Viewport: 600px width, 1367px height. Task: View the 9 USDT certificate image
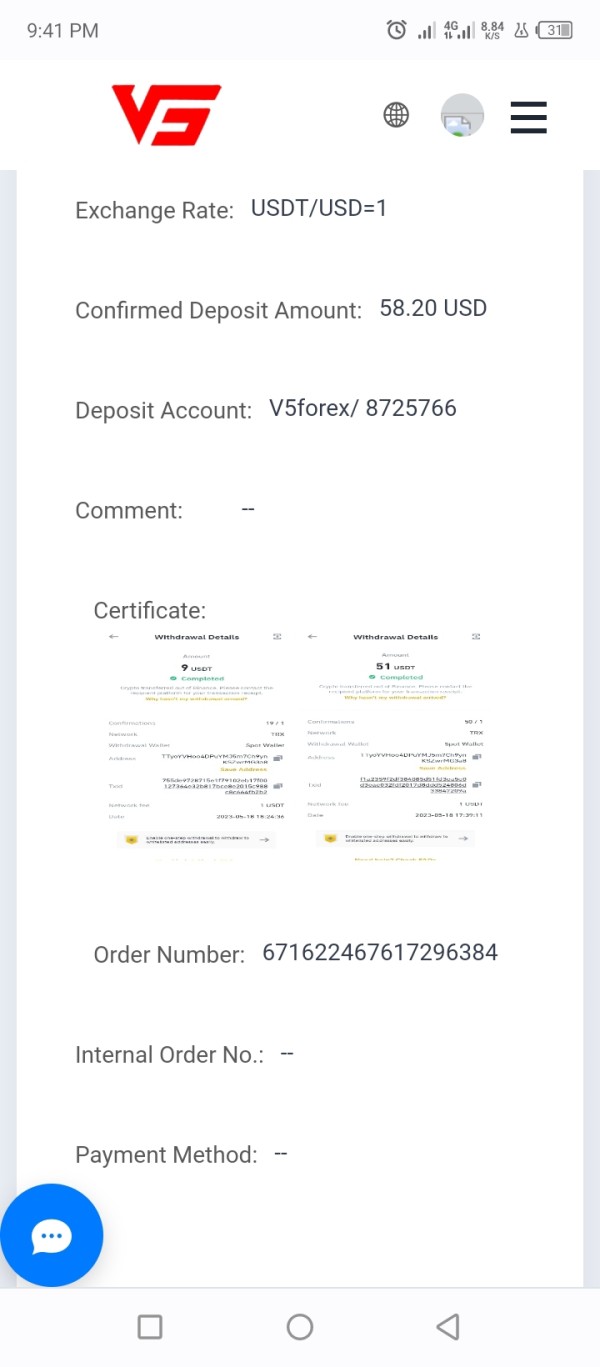point(196,745)
